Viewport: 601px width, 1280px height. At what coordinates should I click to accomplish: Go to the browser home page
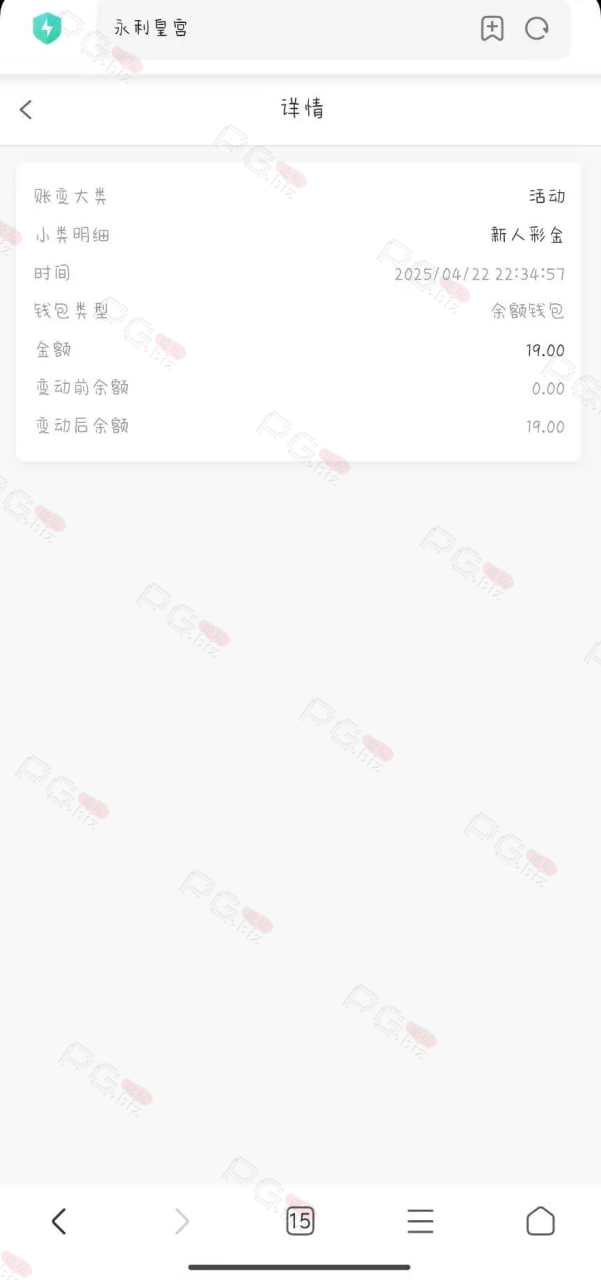coord(540,1221)
